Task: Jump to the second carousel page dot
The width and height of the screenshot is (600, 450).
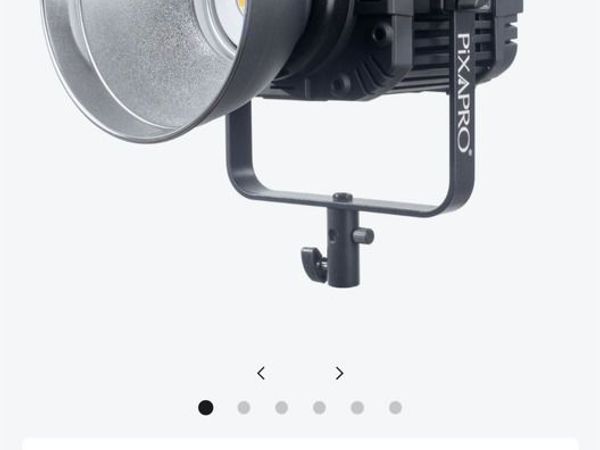Action: pos(244,407)
